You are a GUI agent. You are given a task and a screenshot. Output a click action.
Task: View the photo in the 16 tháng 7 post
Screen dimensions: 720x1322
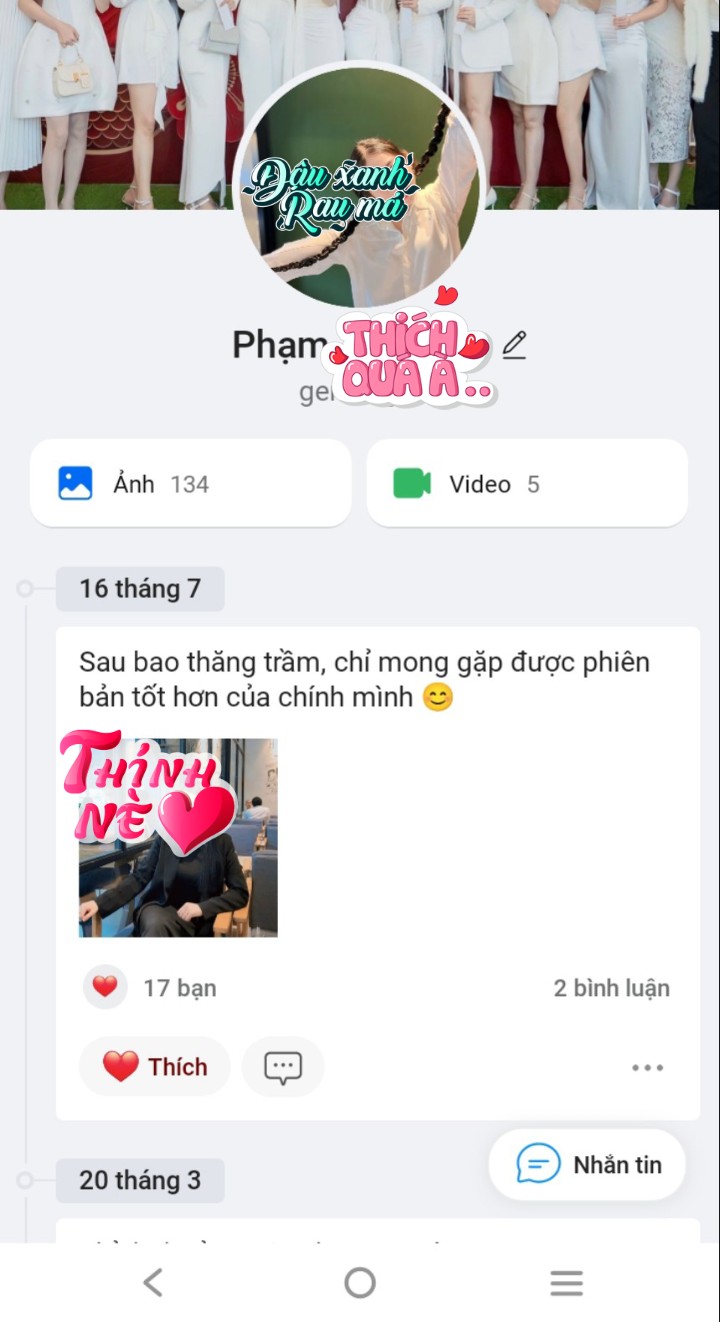[178, 838]
